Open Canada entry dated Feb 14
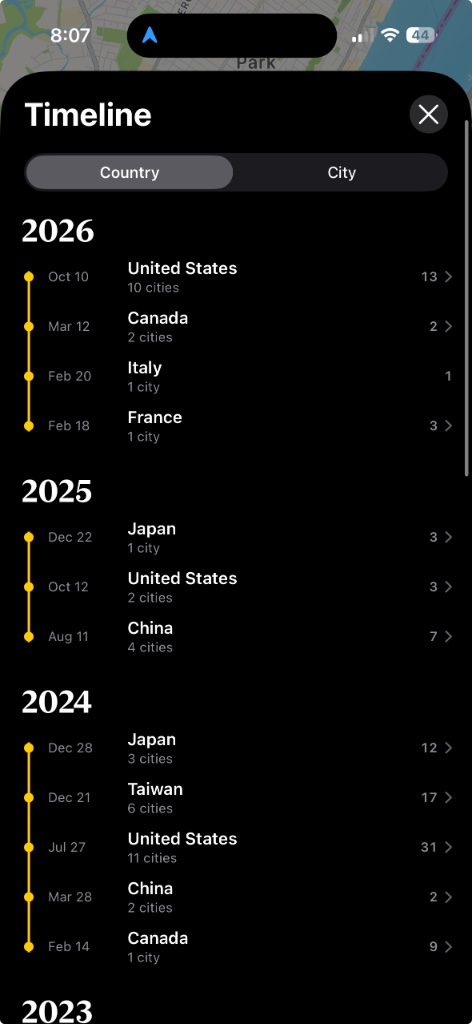Viewport: 472px width, 1024px height. tap(238, 946)
